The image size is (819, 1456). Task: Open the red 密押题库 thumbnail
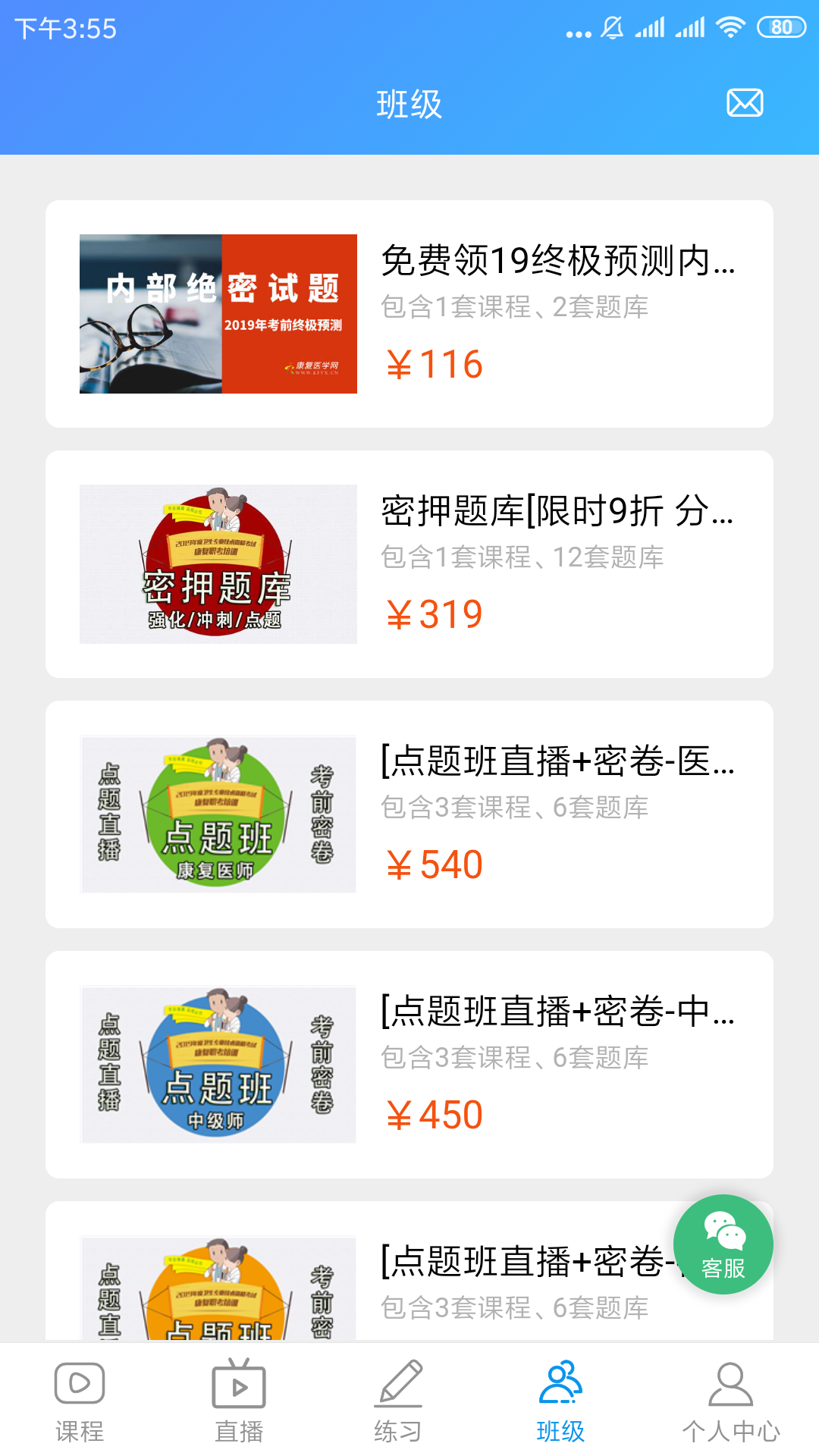[218, 563]
